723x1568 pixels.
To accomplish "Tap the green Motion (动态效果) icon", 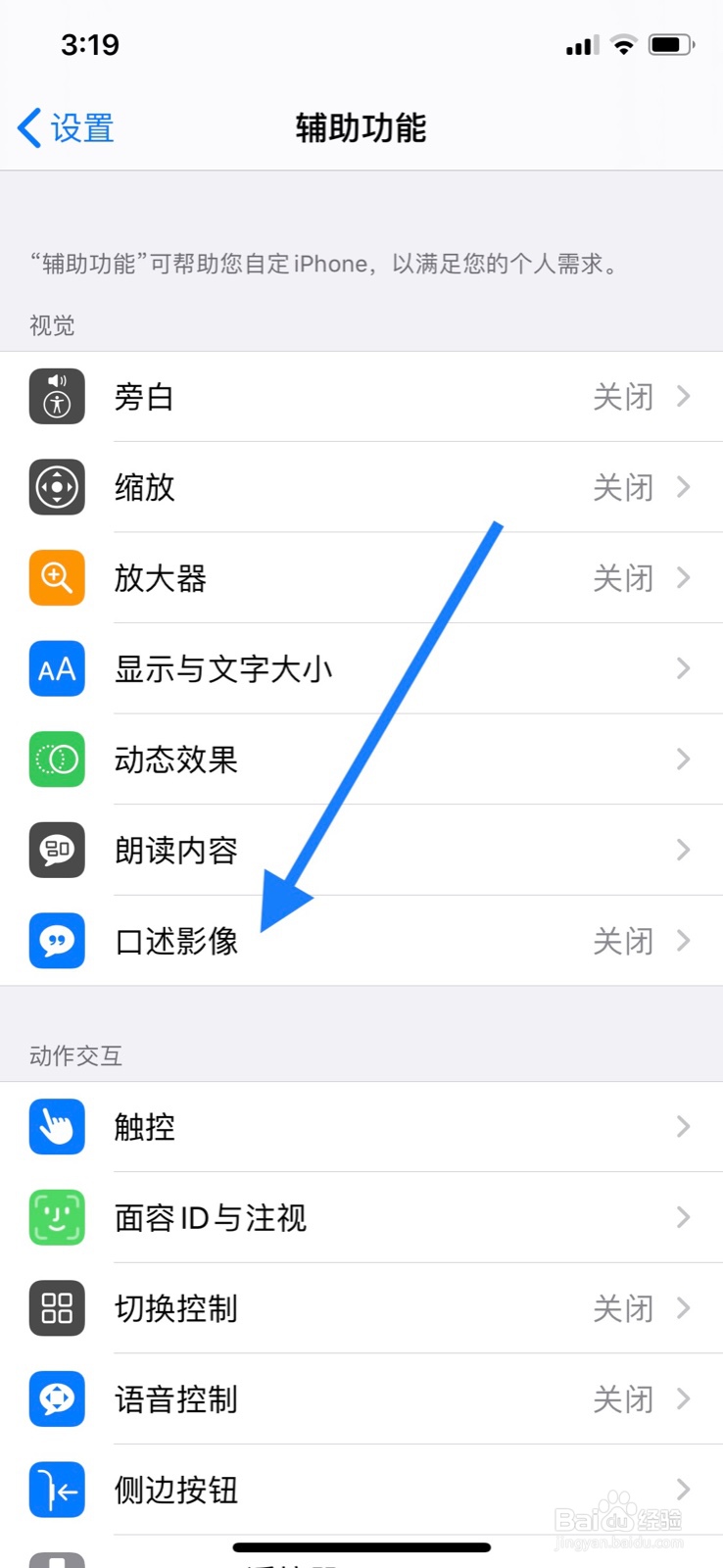I will click(x=56, y=759).
